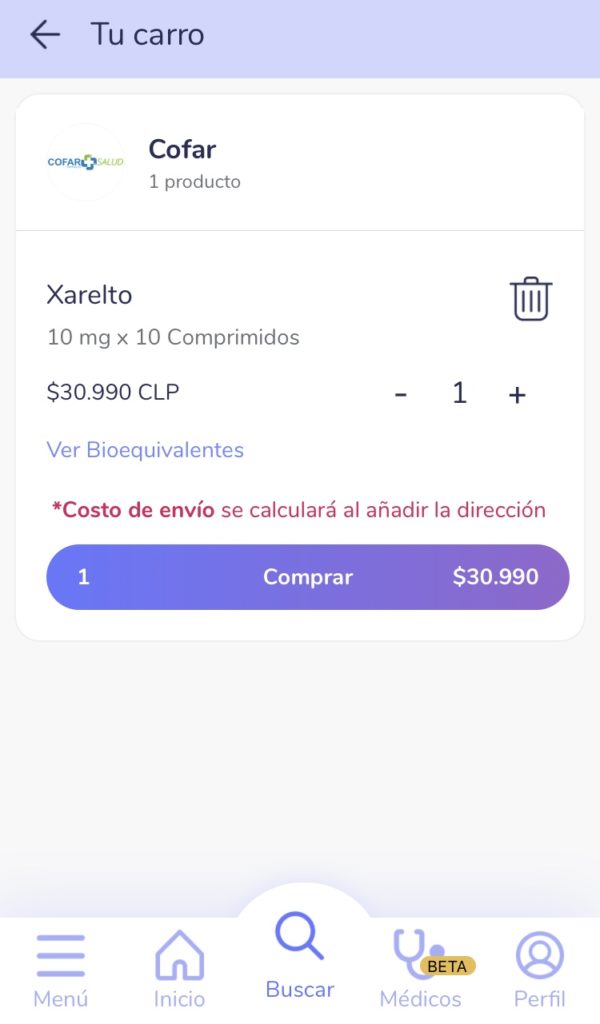Delete Xarelto from the cart

[530, 299]
